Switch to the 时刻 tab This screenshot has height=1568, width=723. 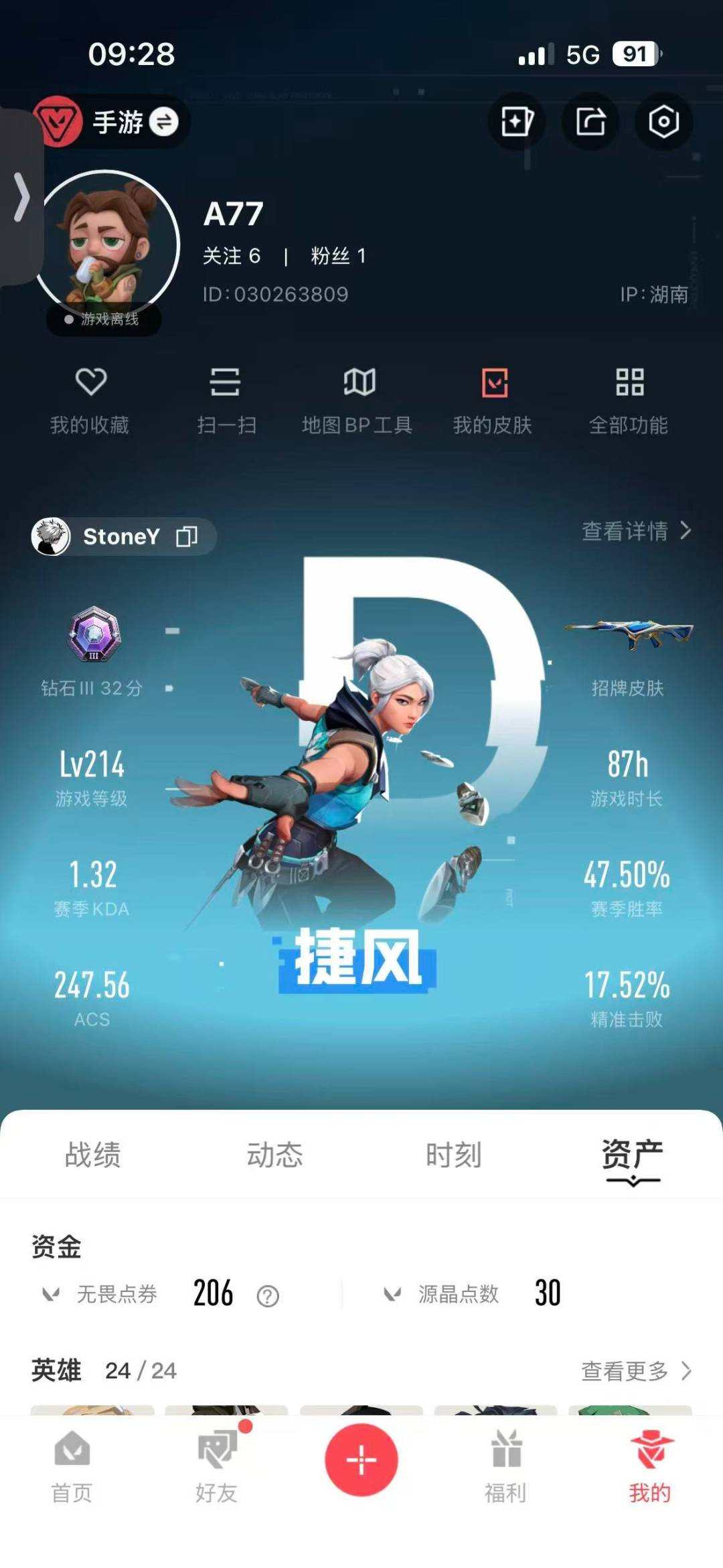tap(453, 1155)
